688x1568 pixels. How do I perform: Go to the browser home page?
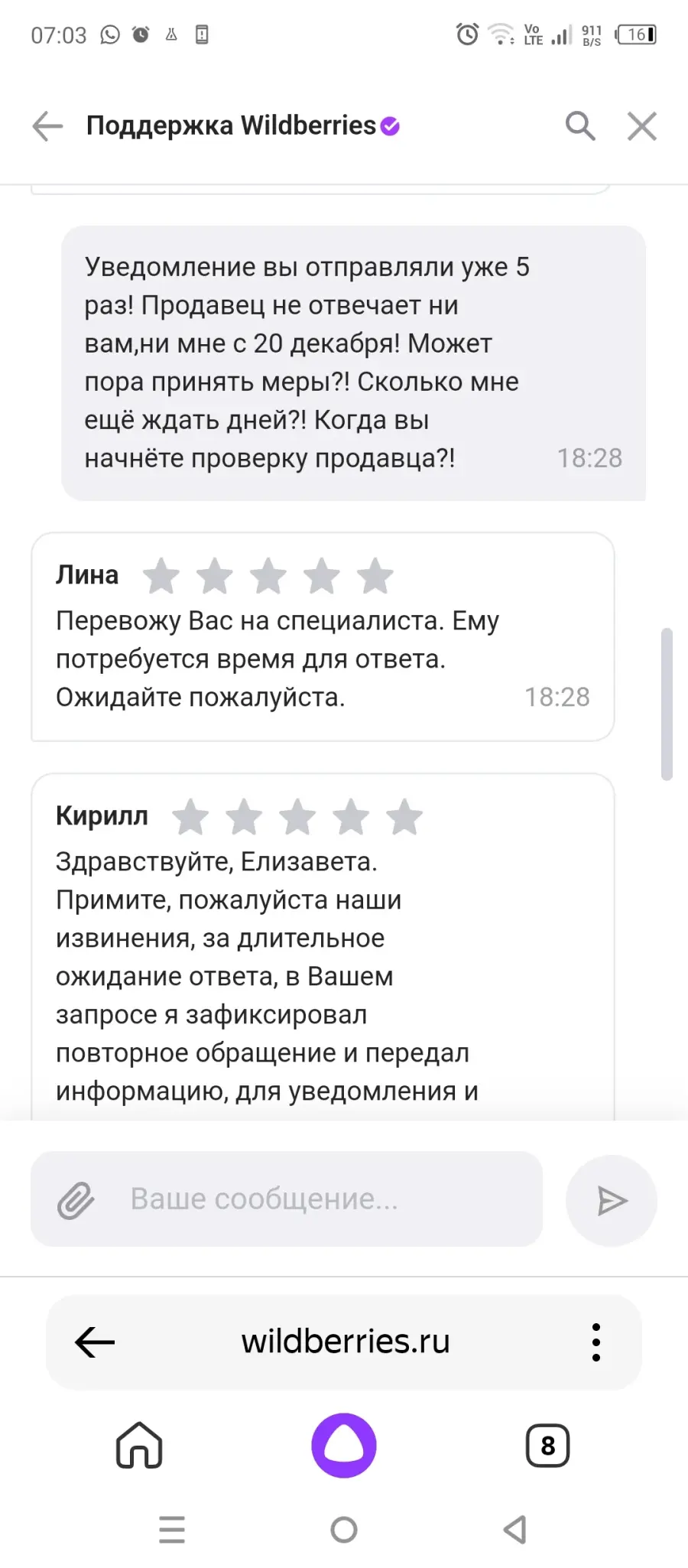(x=139, y=1445)
